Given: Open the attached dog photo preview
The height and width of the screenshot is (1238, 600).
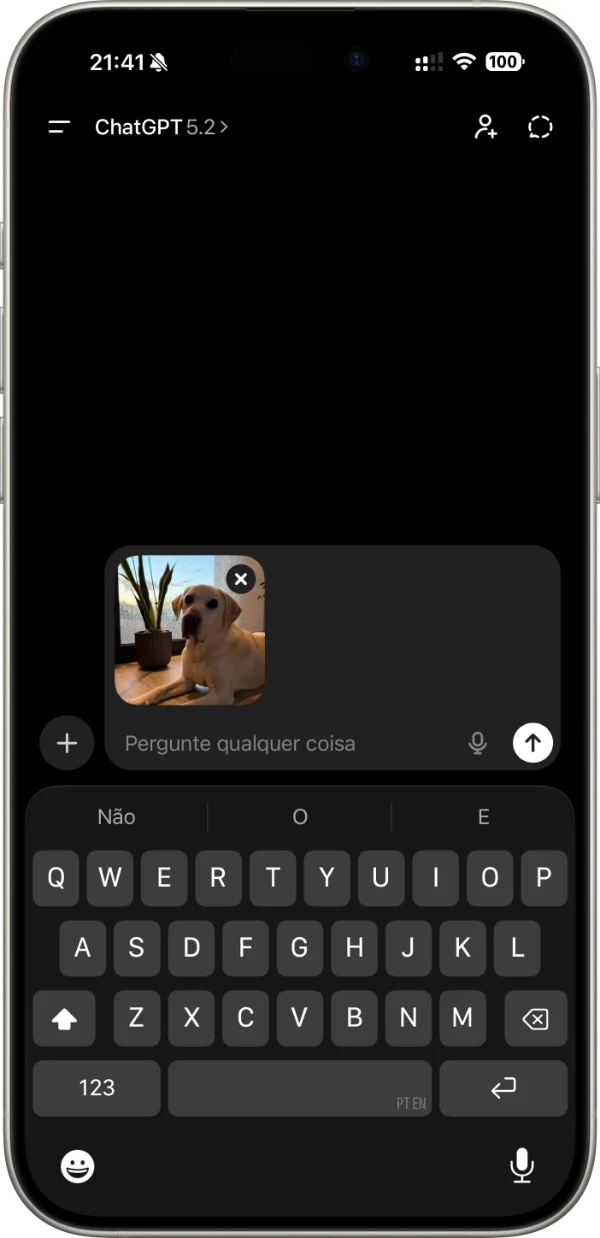Looking at the screenshot, I should coord(180,640).
